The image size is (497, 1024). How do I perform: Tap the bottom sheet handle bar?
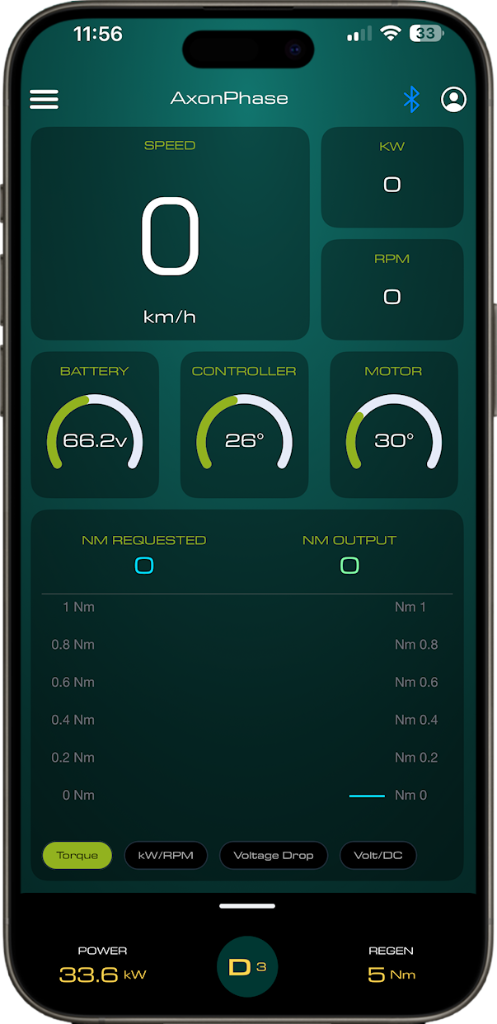(x=247, y=906)
